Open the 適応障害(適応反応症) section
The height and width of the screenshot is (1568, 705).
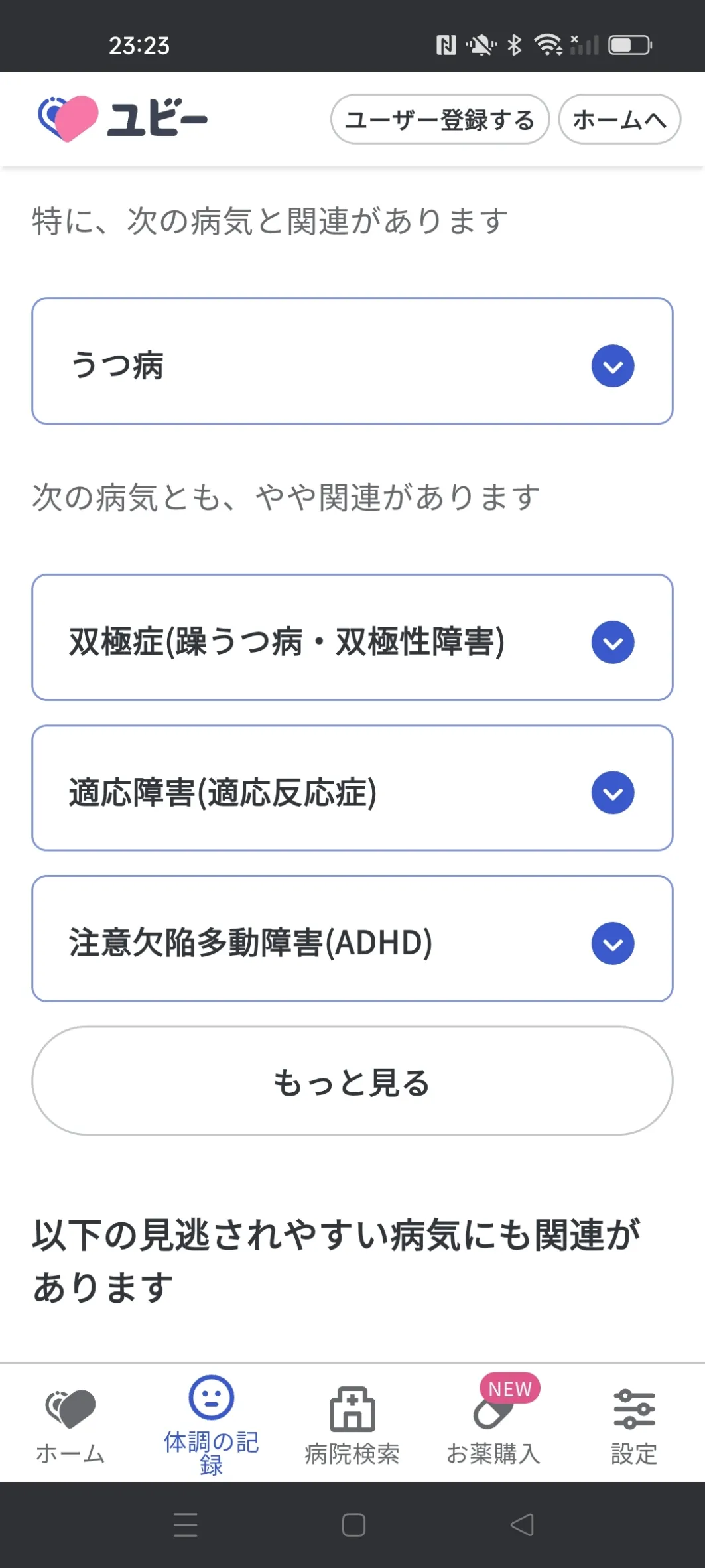[352, 788]
